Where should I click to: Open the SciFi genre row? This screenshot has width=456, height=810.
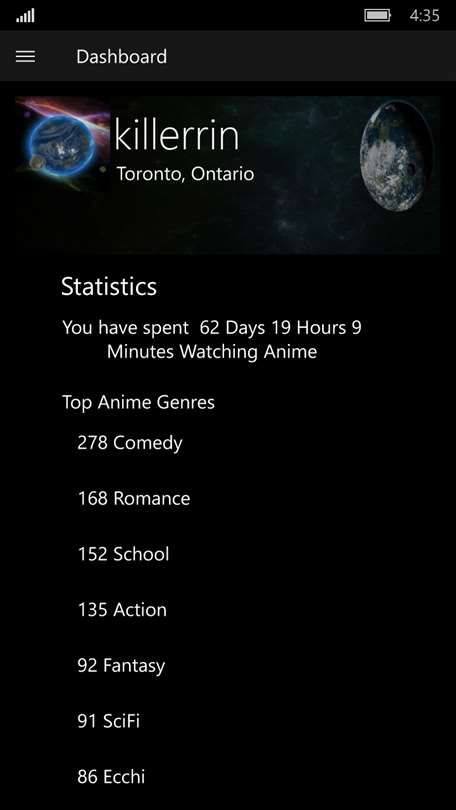109,721
